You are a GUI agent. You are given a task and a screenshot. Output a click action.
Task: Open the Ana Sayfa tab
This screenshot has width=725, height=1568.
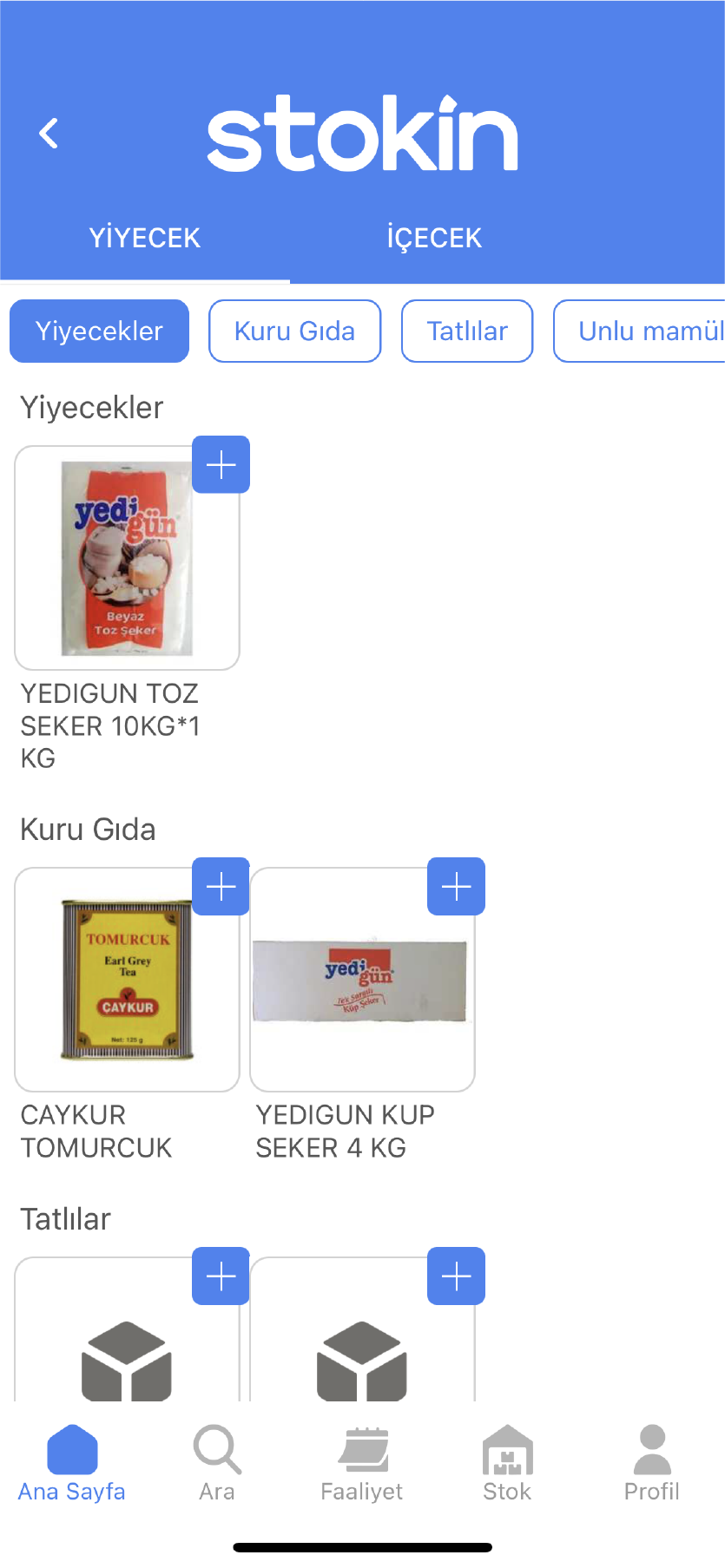pos(72,1463)
